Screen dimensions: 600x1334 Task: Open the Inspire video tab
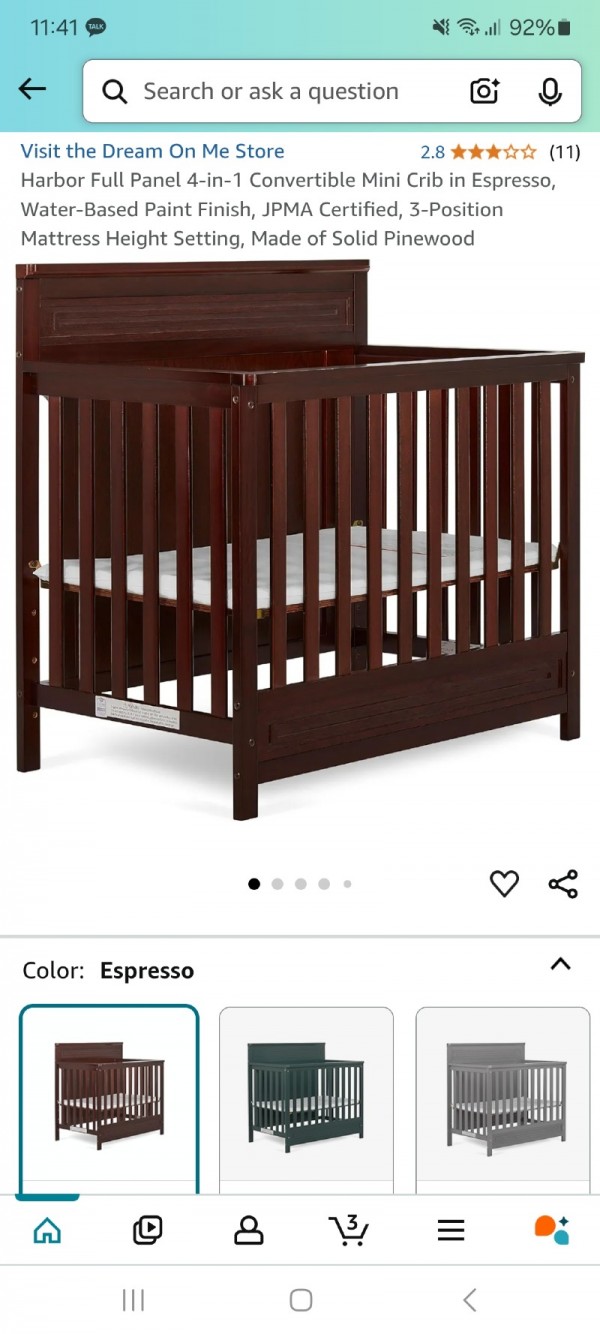pos(147,1230)
